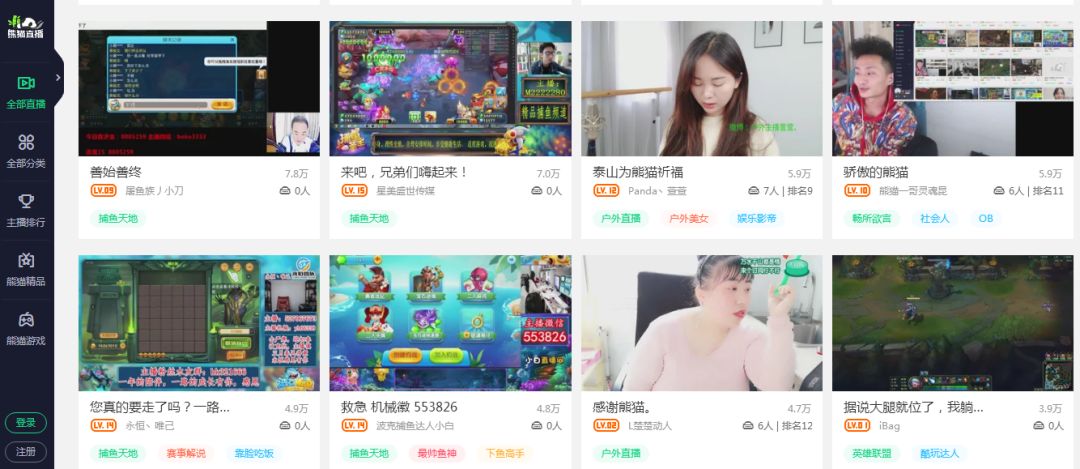The image size is (1080, 469).
Task: Open the 来吧，兄弟们嗨起来！ stream
Action: 450,88
